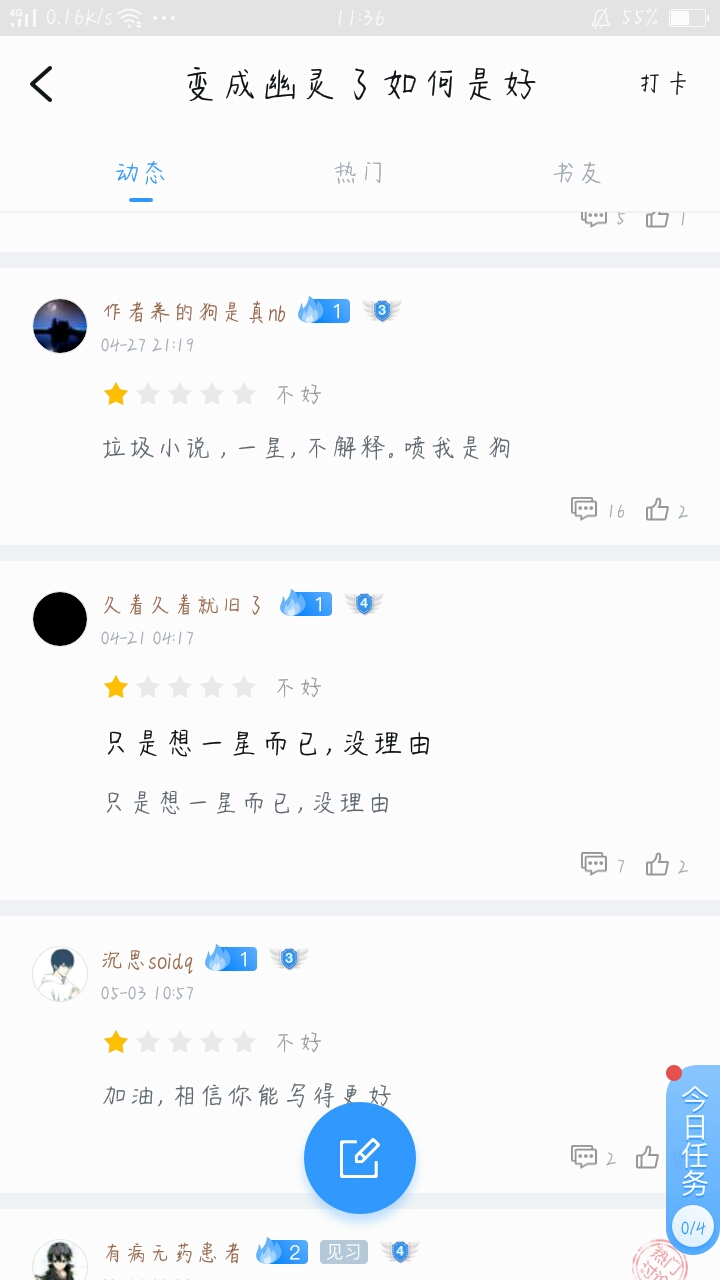Open comments on 只是想一星而已 review

click(x=604, y=865)
